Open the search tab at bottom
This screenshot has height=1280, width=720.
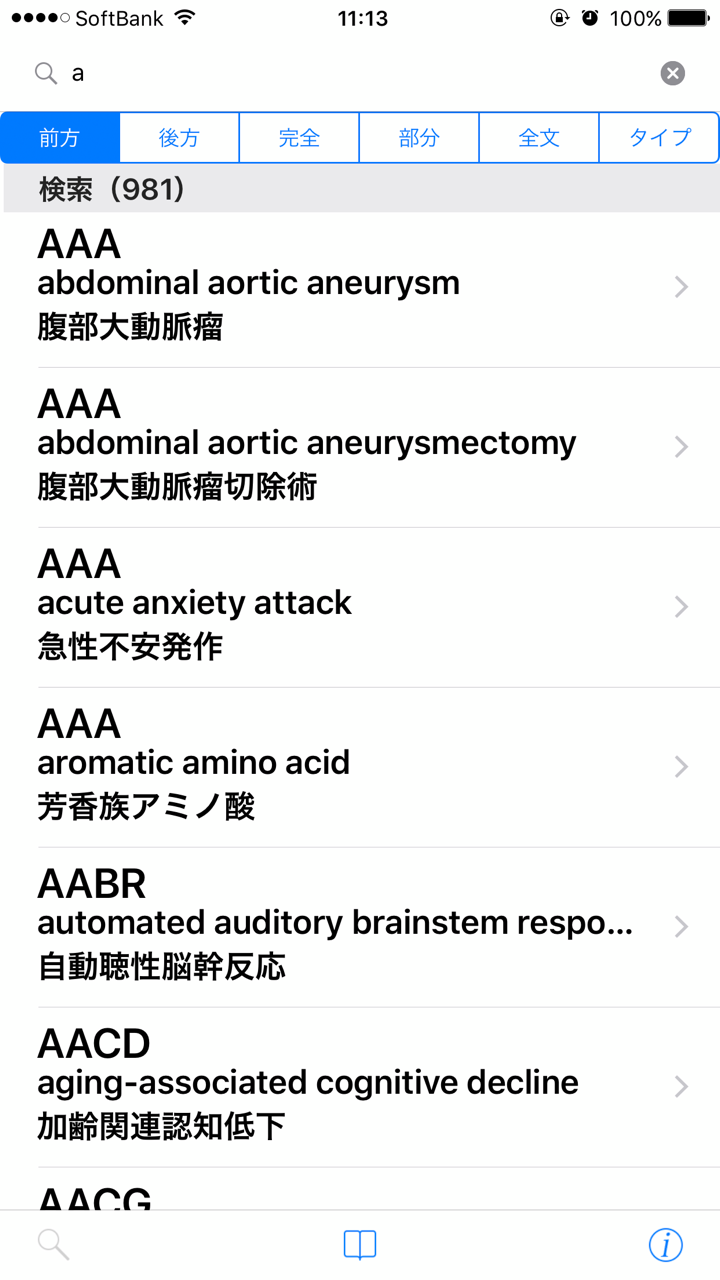[x=53, y=1245]
